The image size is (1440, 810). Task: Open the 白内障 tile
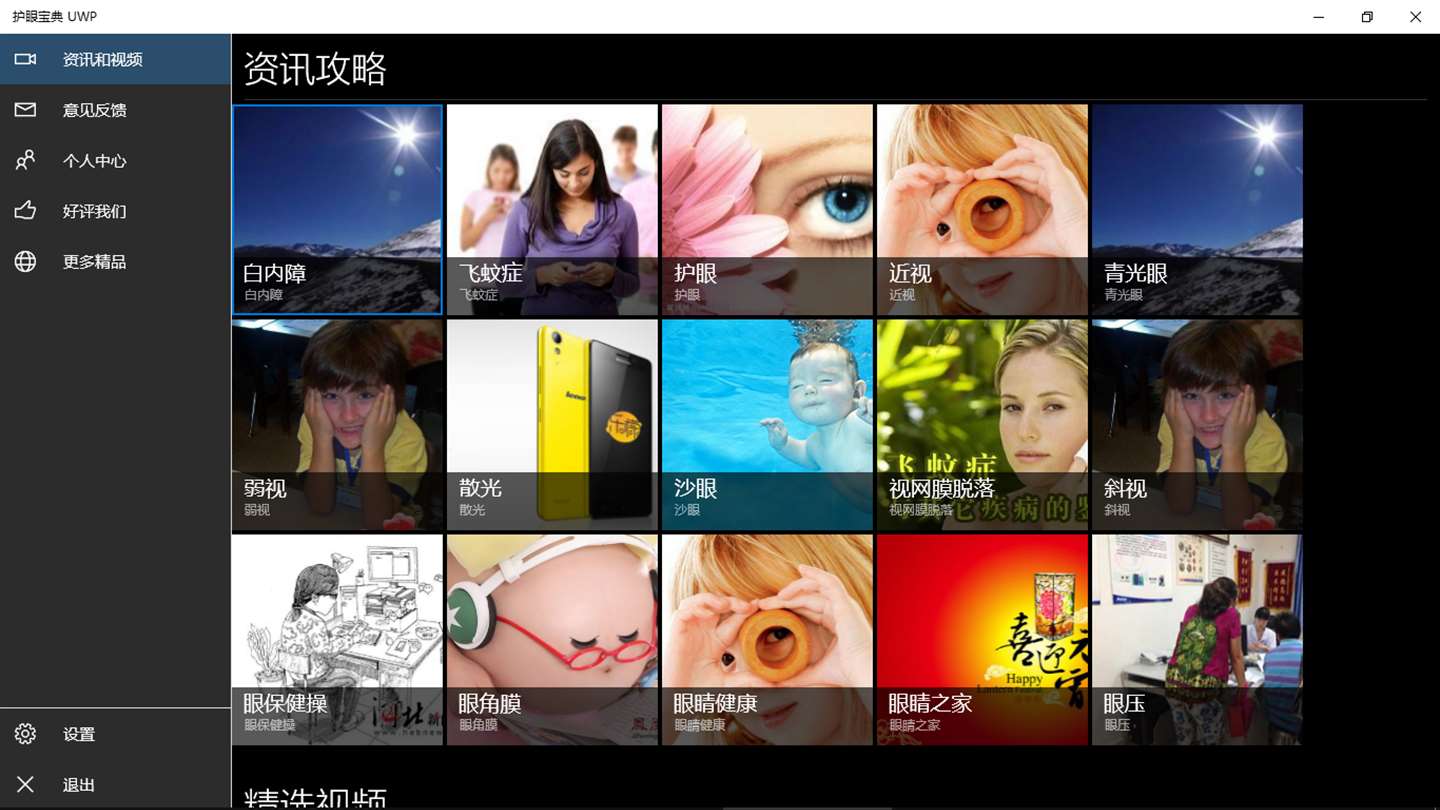pyautogui.click(x=337, y=210)
